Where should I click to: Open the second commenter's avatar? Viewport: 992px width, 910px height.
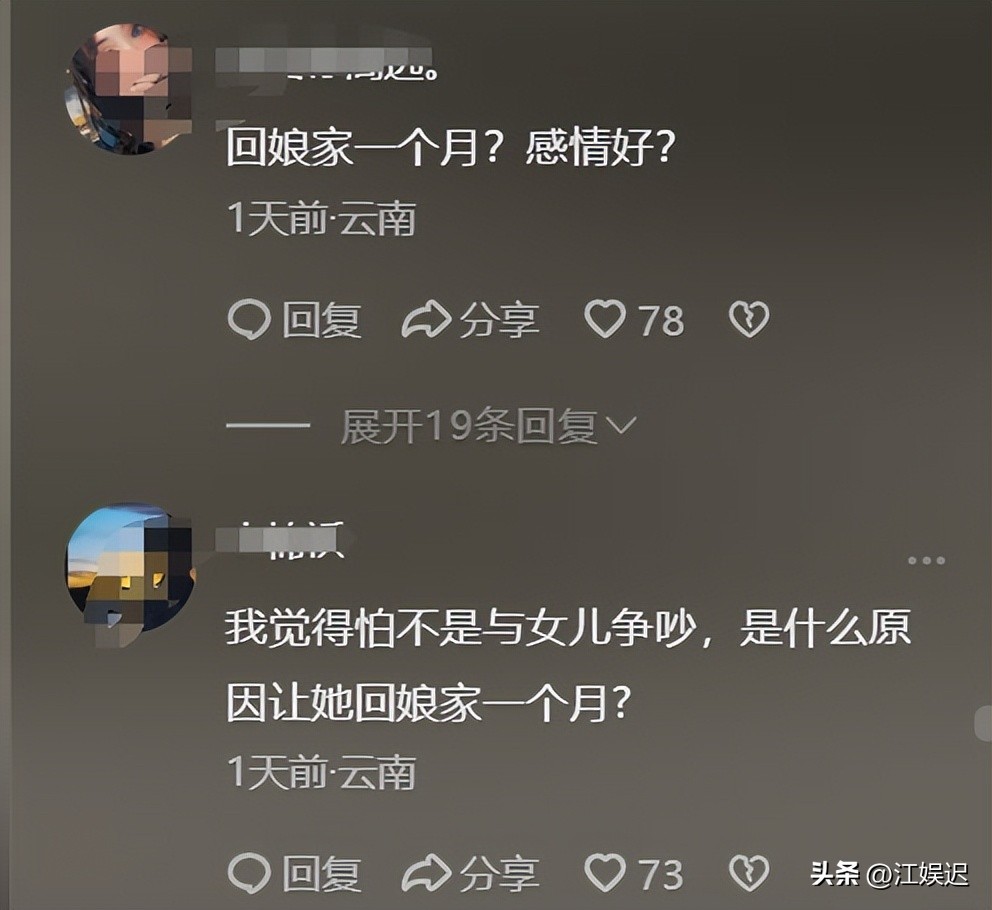coord(128,567)
